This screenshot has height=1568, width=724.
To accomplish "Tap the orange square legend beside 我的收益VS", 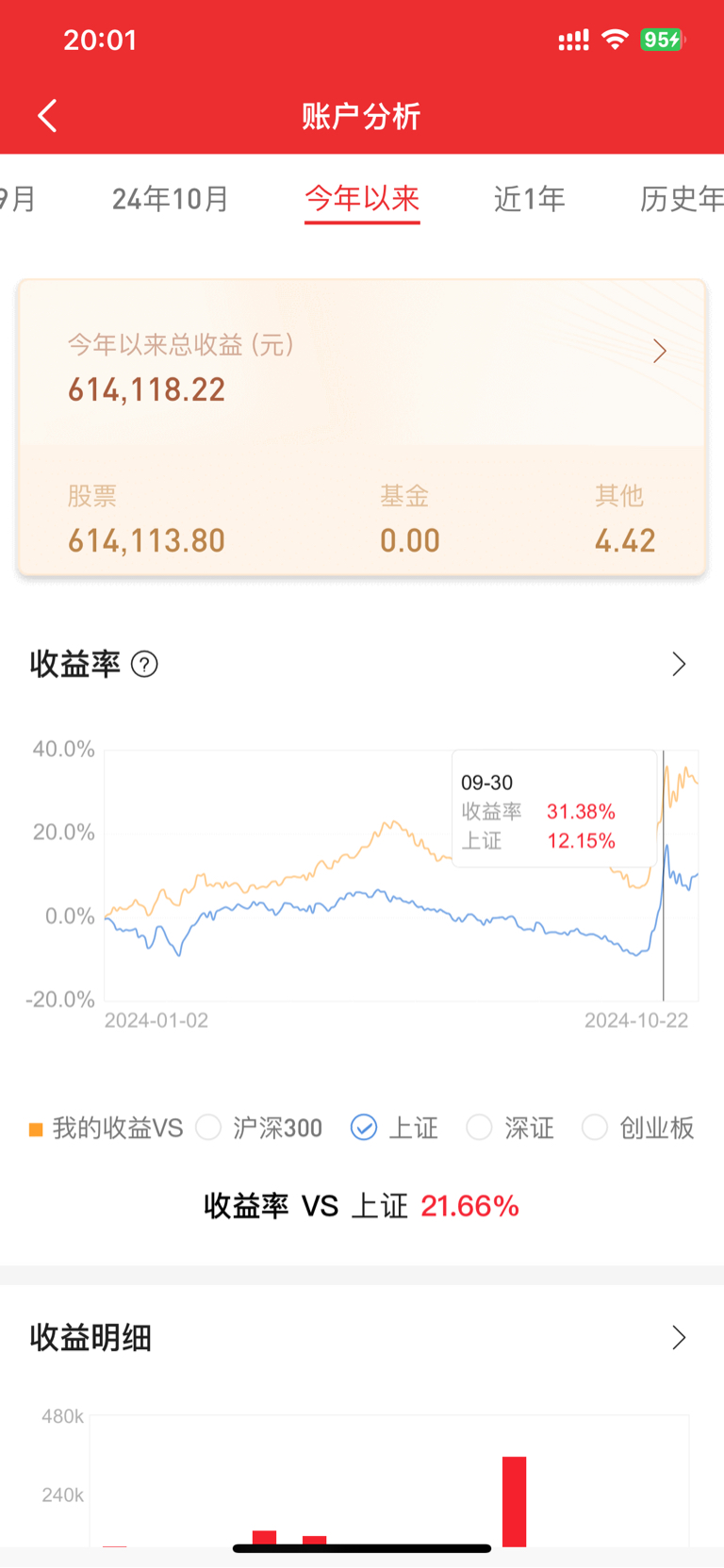I will pos(36,1128).
